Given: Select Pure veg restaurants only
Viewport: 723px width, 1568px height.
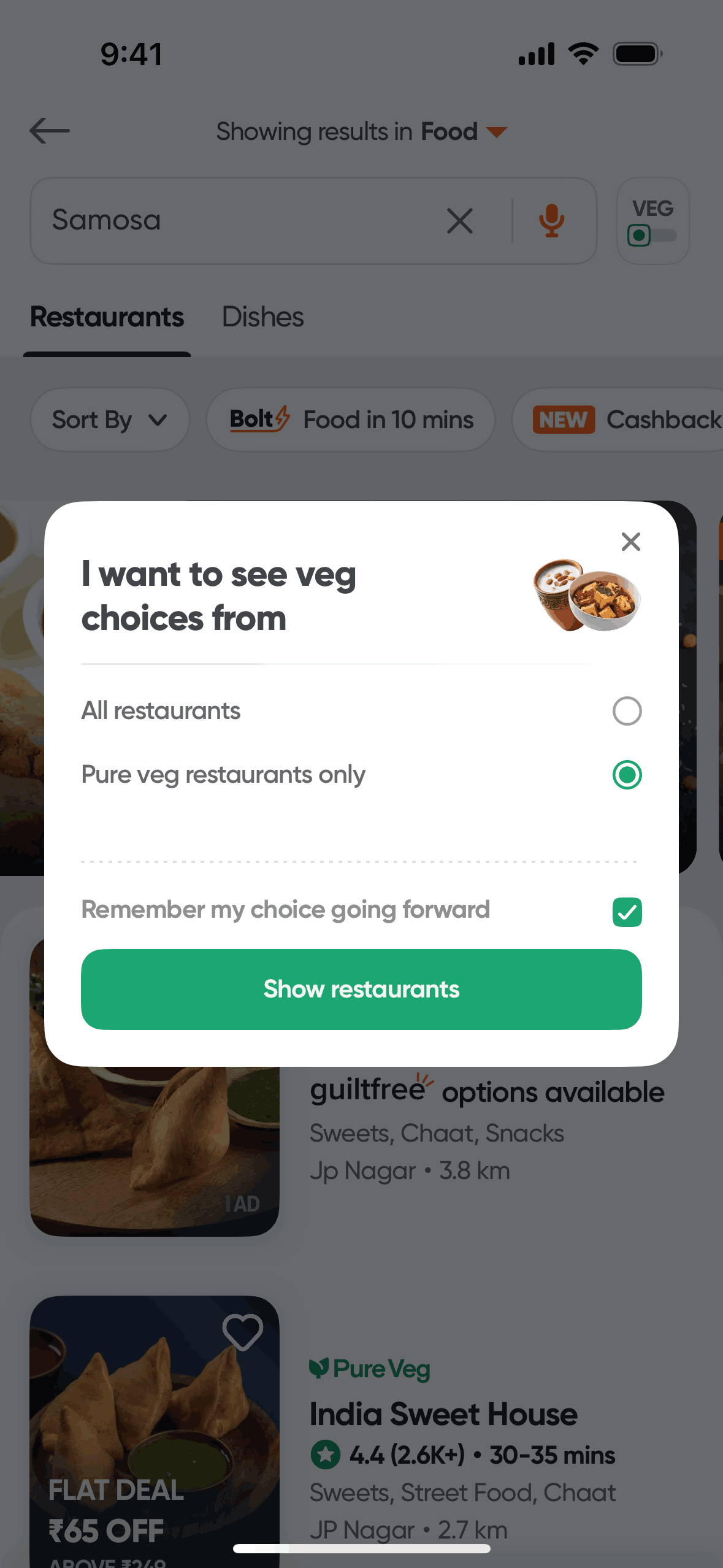Looking at the screenshot, I should (626, 775).
